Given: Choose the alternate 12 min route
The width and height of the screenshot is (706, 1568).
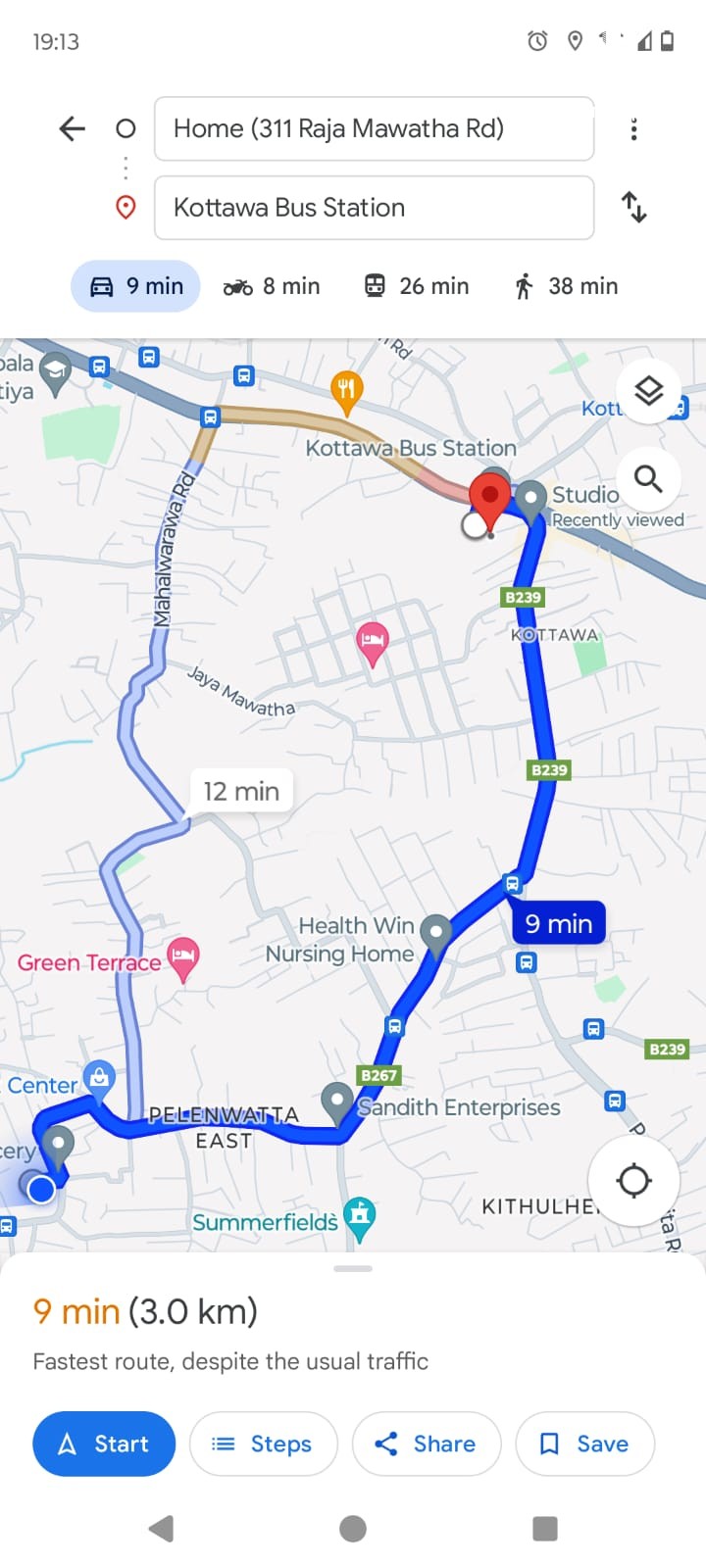Looking at the screenshot, I should click(241, 791).
